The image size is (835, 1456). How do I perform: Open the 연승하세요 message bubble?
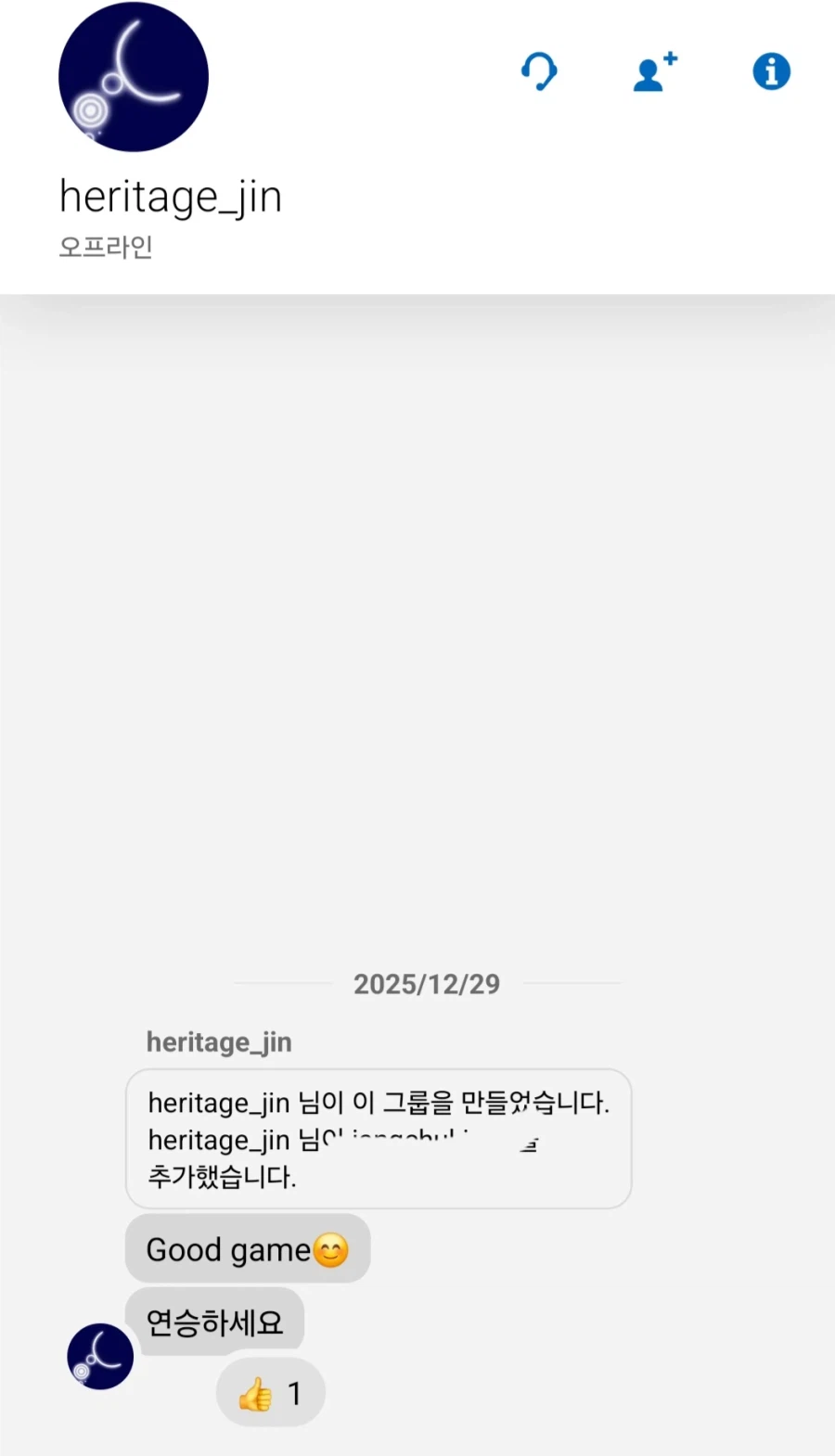tap(215, 1320)
